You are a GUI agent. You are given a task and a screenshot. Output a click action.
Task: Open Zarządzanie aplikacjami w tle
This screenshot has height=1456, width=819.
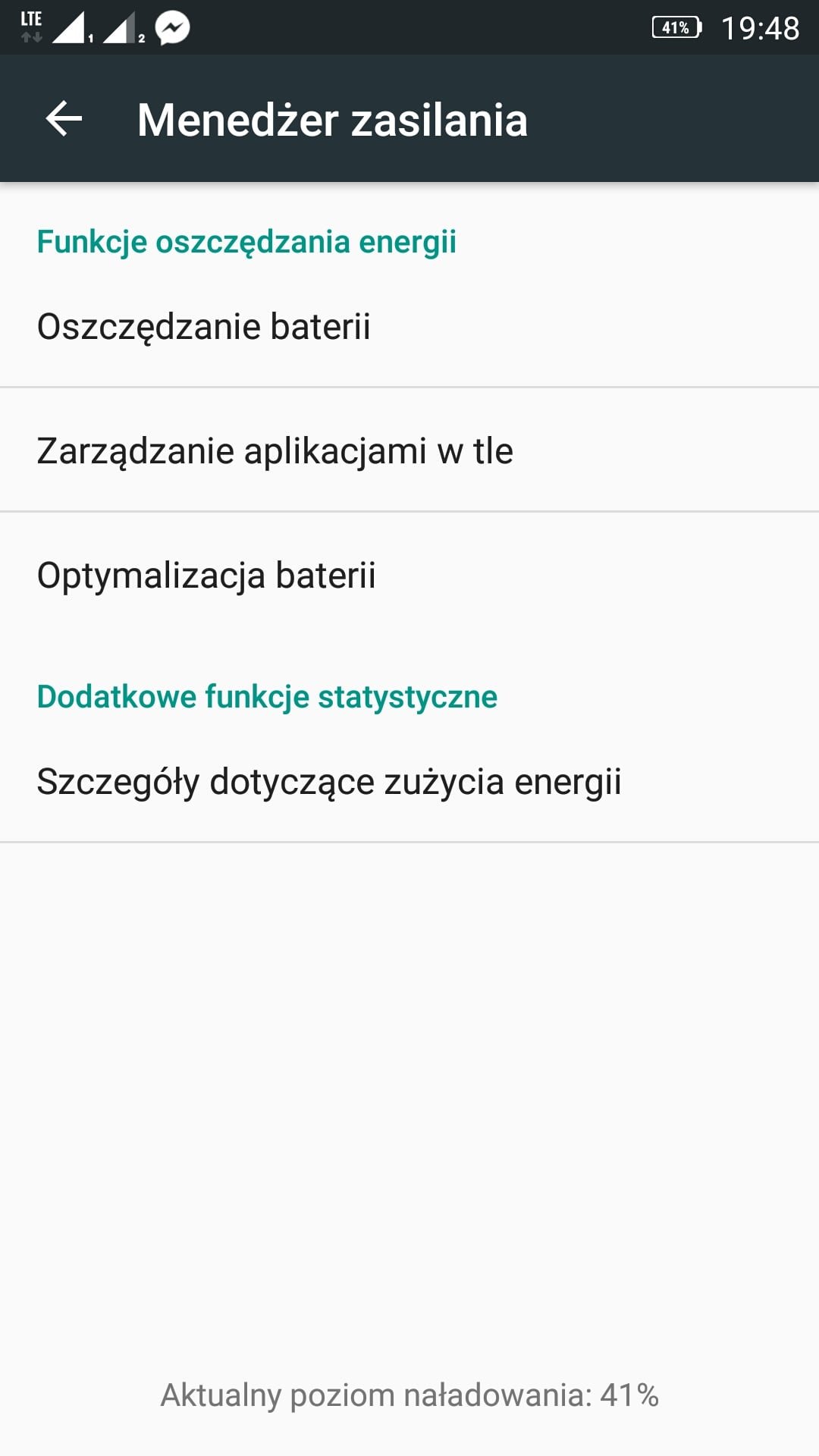pyautogui.click(x=409, y=450)
